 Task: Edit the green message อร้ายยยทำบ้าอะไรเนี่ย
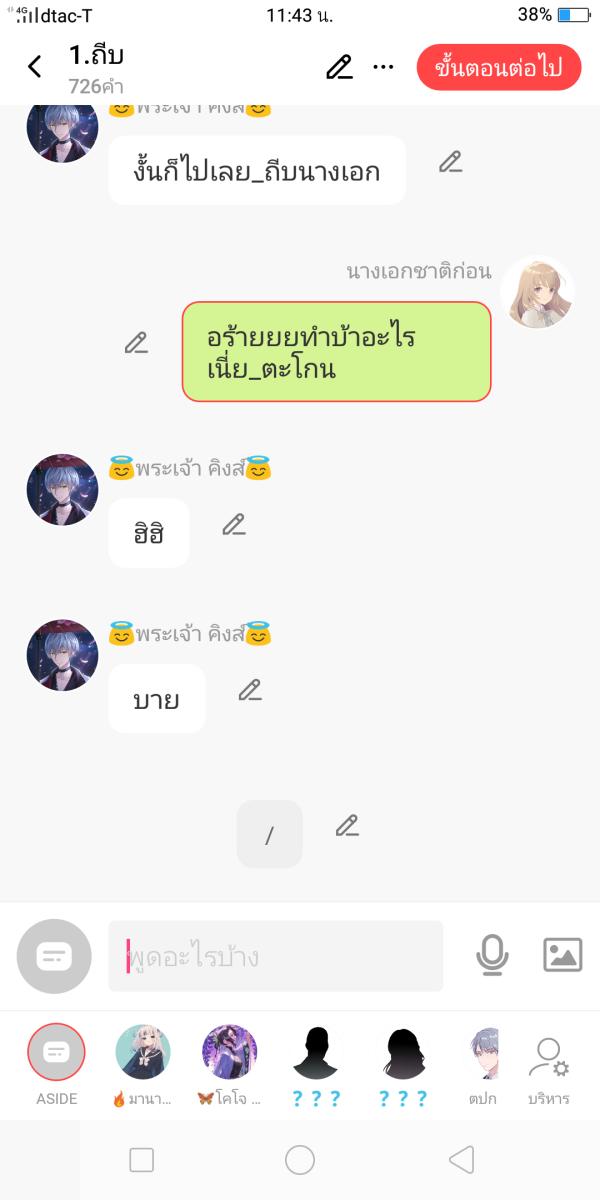137,343
